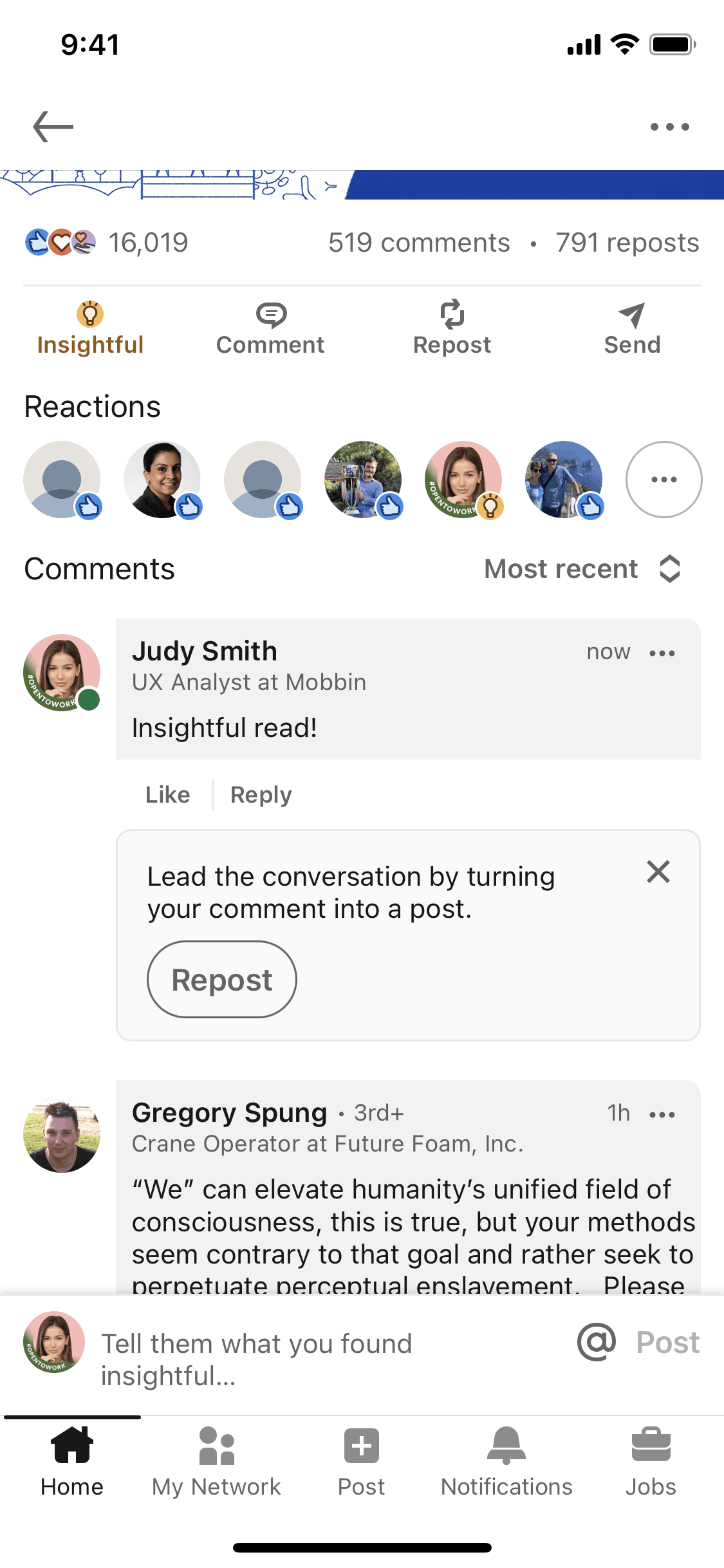Like Judy Smith's comment
724x1568 pixels.
pyautogui.click(x=167, y=795)
